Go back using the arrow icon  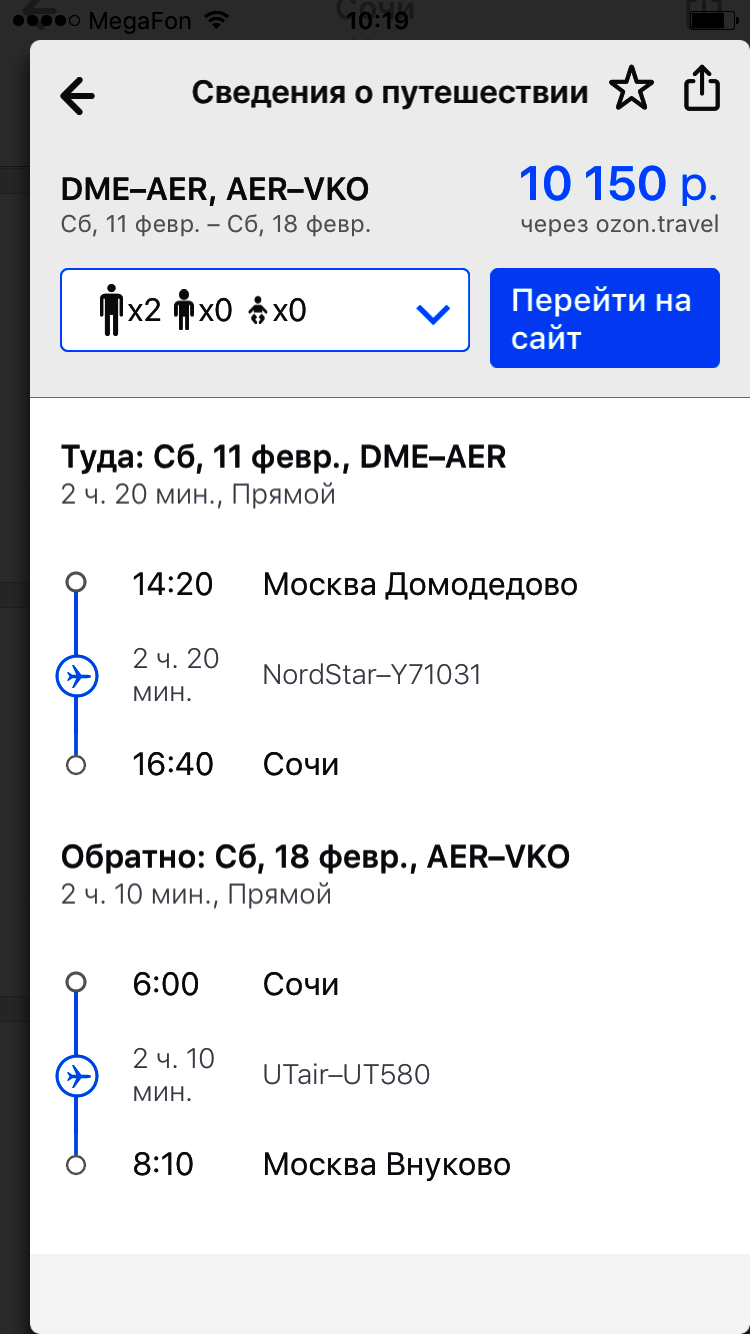[77, 96]
